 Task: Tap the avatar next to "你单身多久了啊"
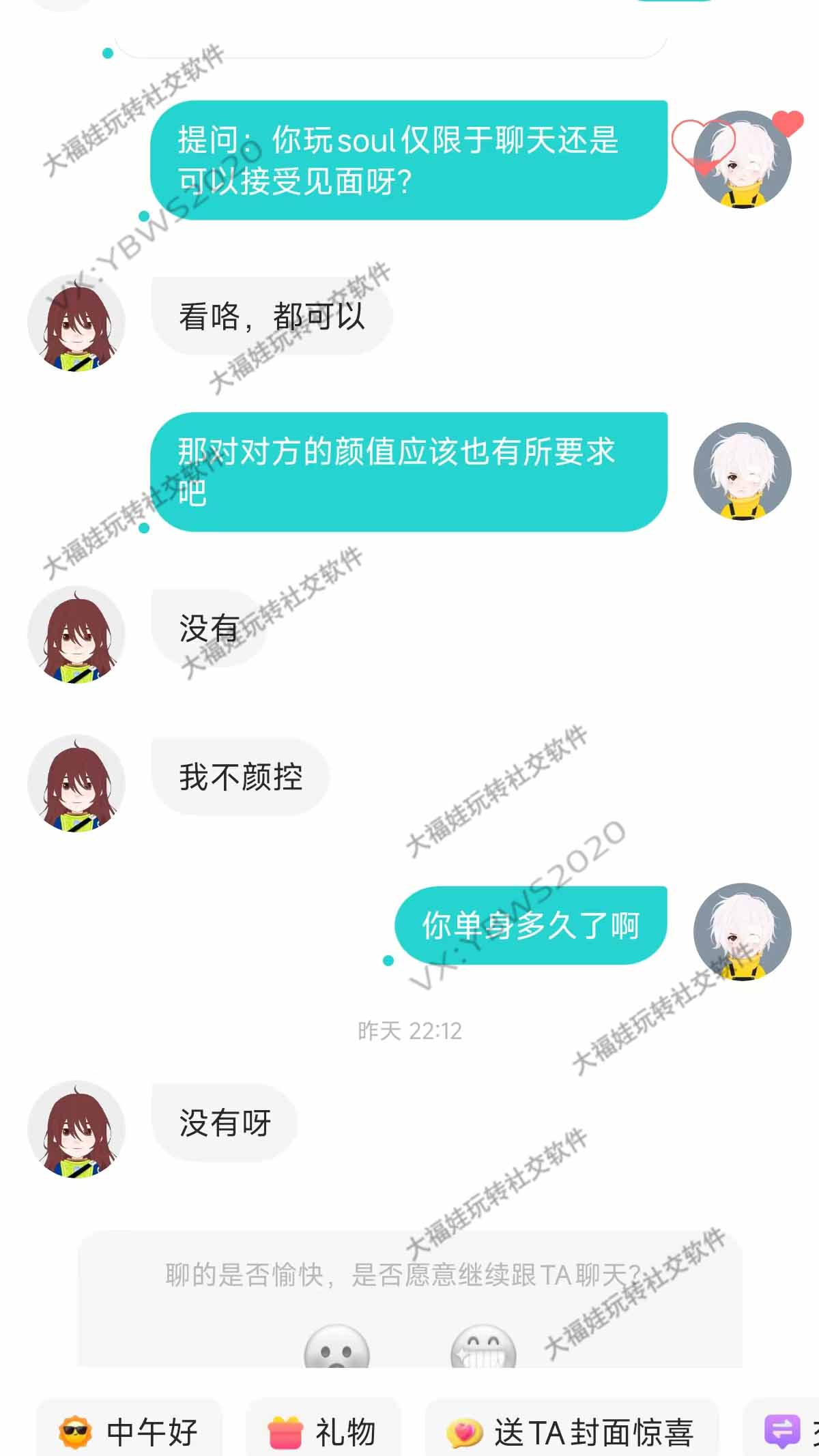coord(742,932)
